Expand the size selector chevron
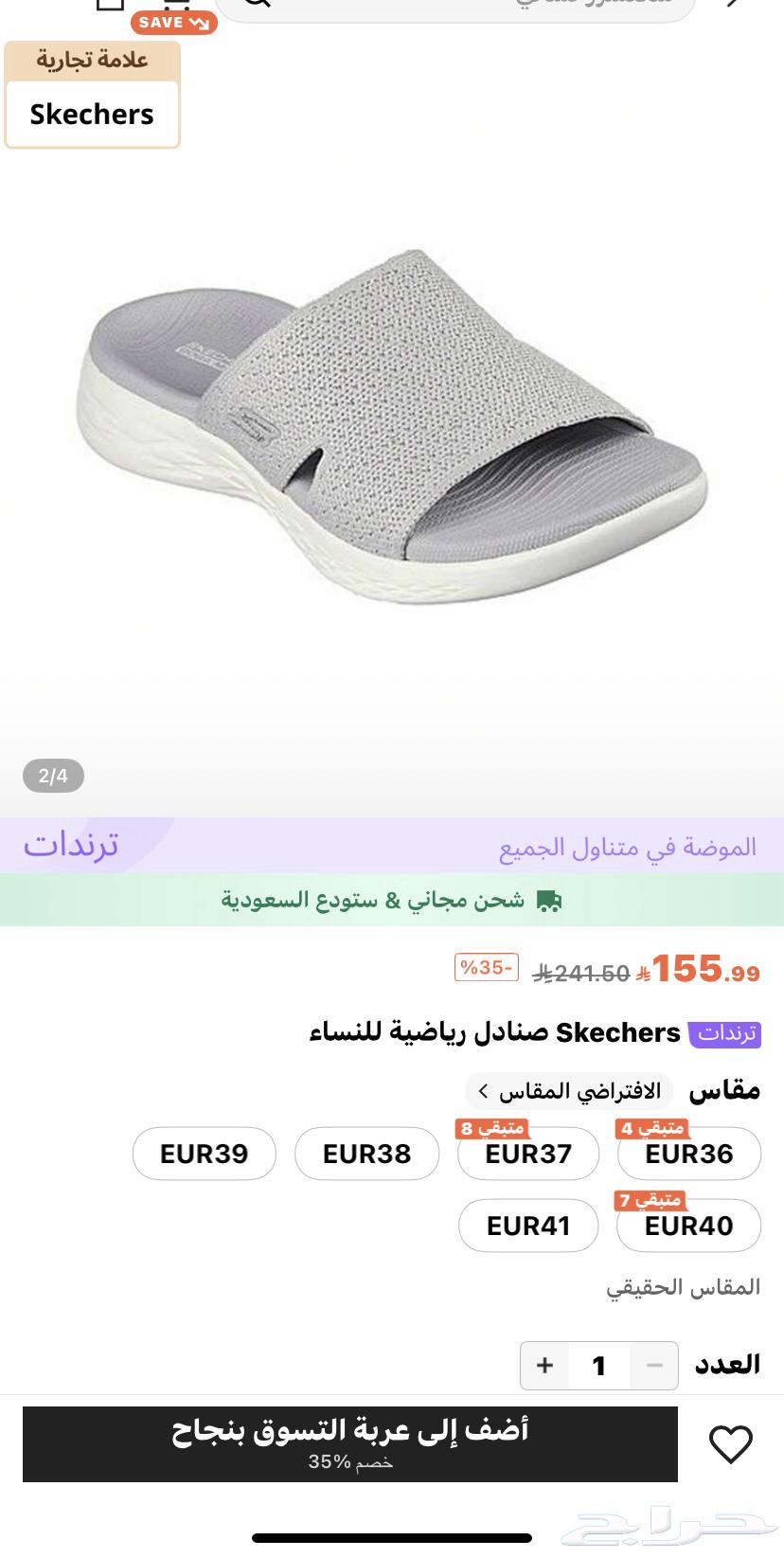The width and height of the screenshot is (784, 1558). pyautogui.click(x=483, y=1090)
